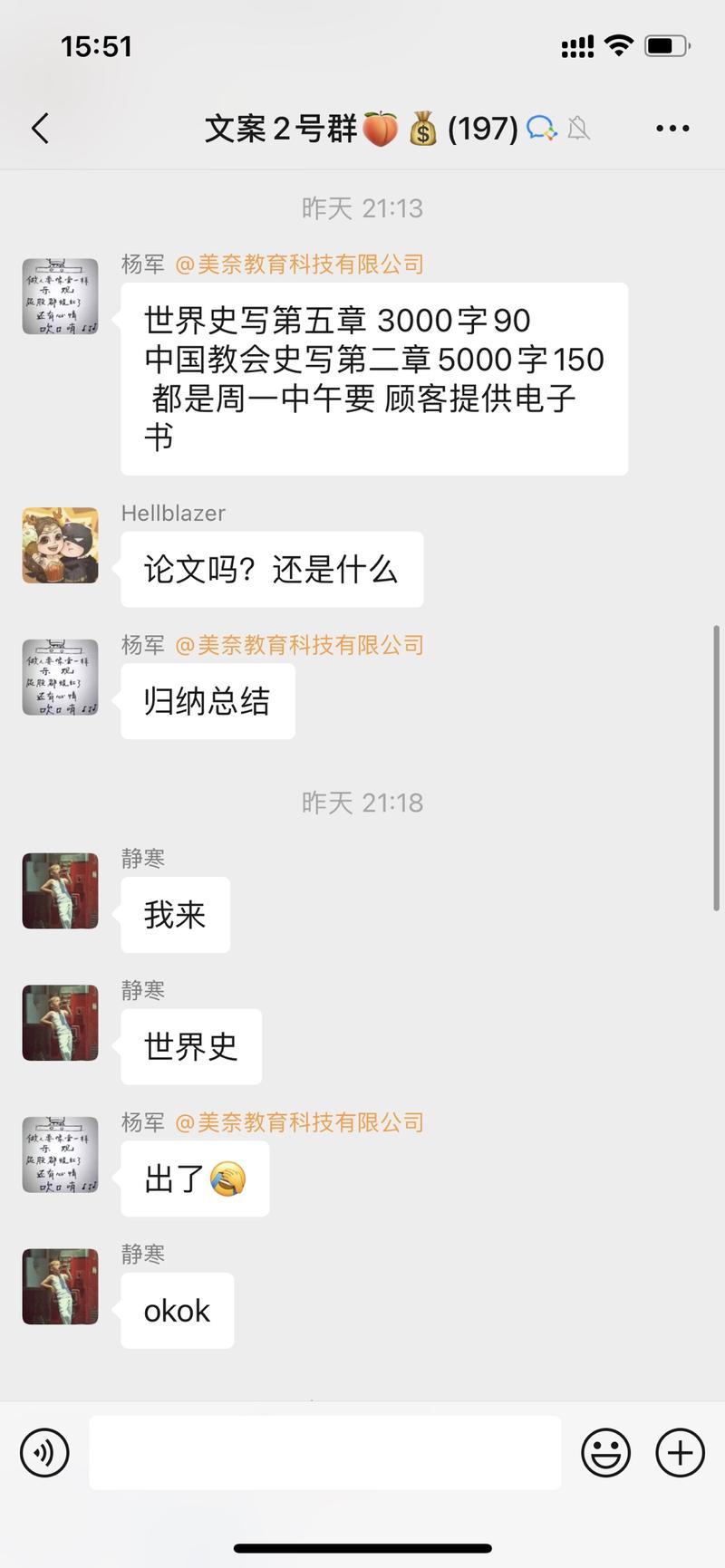
Task: Tap 静寒's avatar
Action: 60,891
